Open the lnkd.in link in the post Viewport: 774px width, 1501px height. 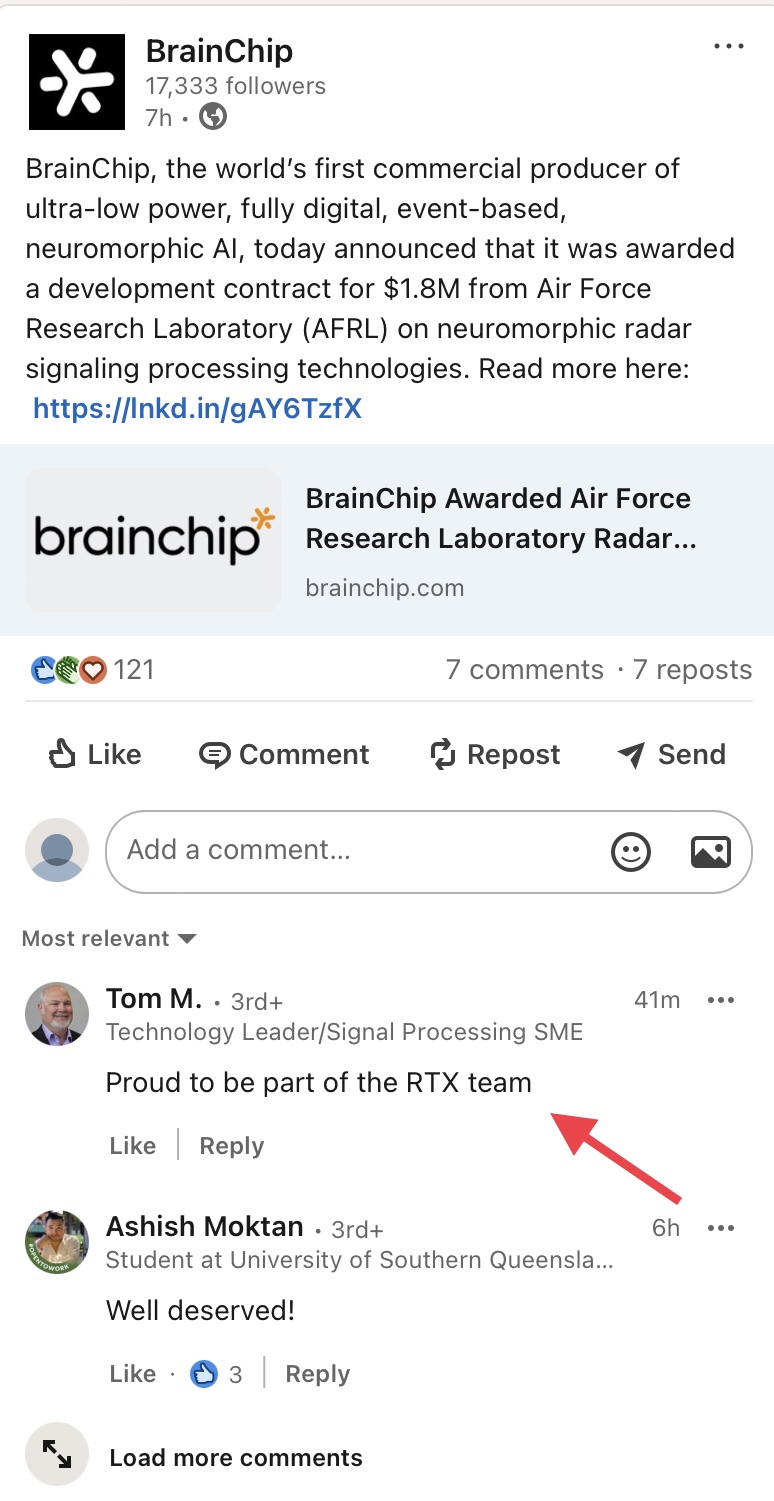click(x=197, y=408)
